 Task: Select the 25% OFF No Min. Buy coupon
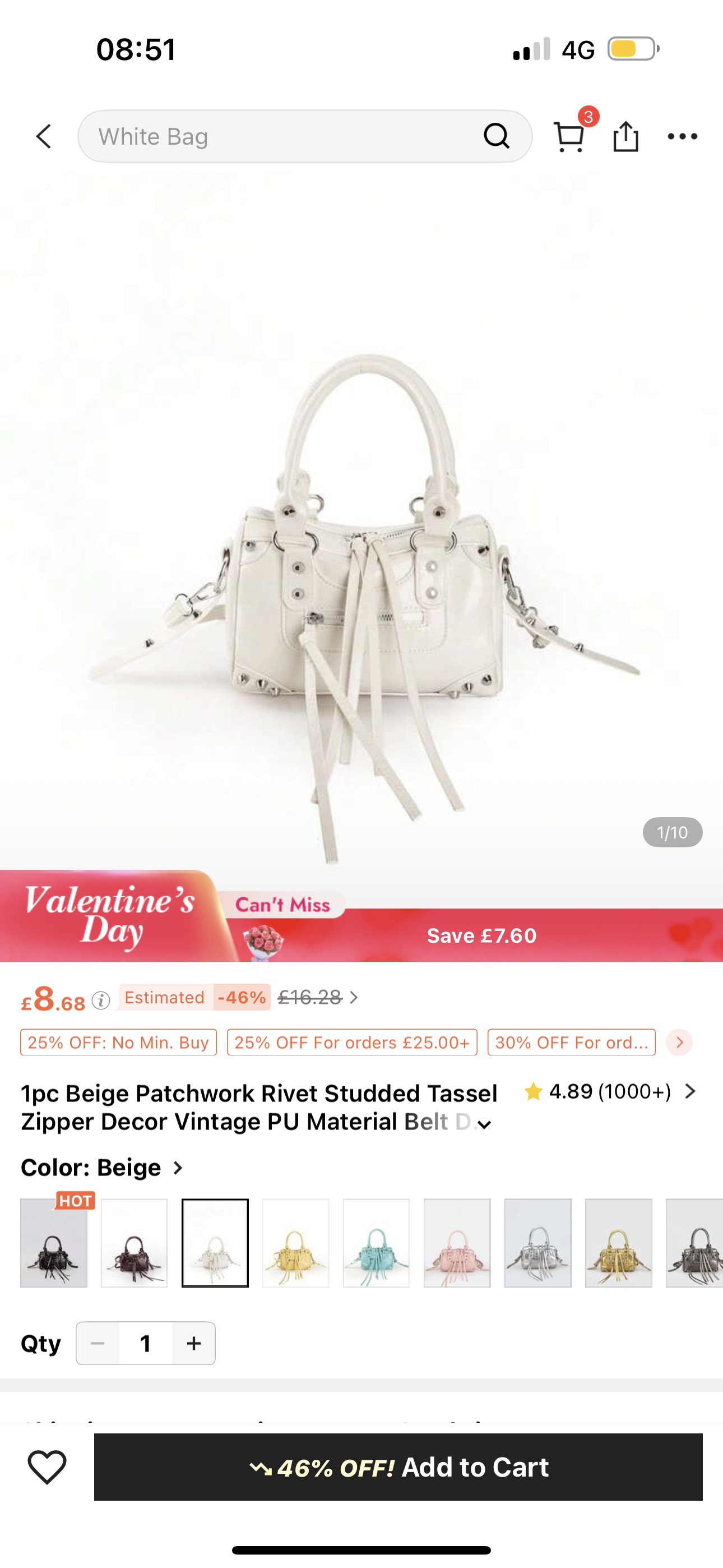[x=119, y=1042]
